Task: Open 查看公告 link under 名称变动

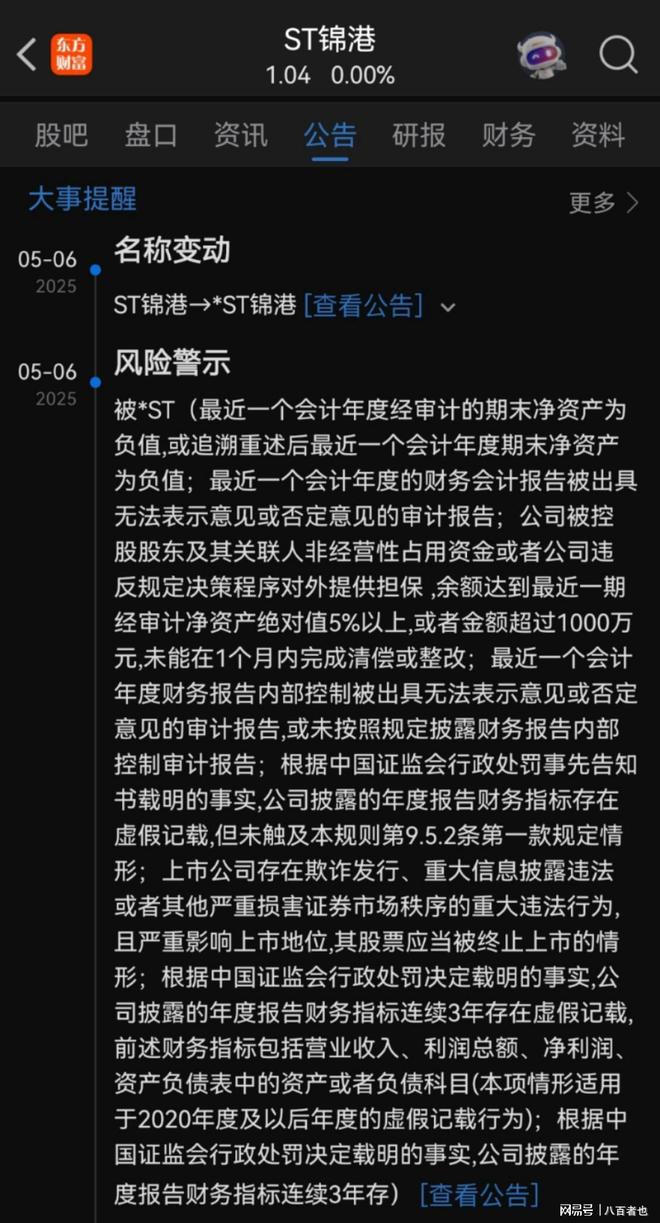Action: coord(363,305)
